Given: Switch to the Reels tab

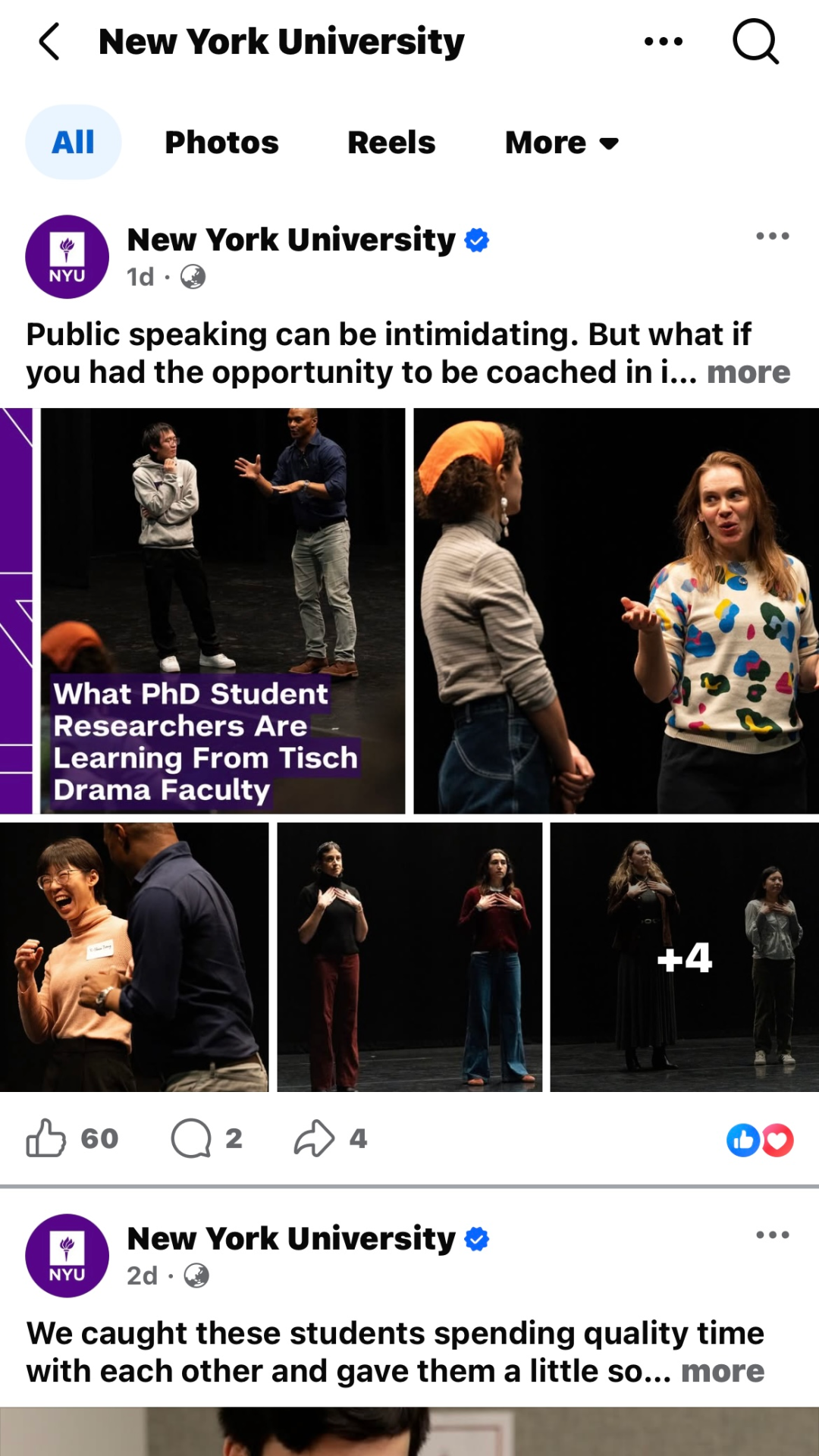Looking at the screenshot, I should click(x=391, y=143).
